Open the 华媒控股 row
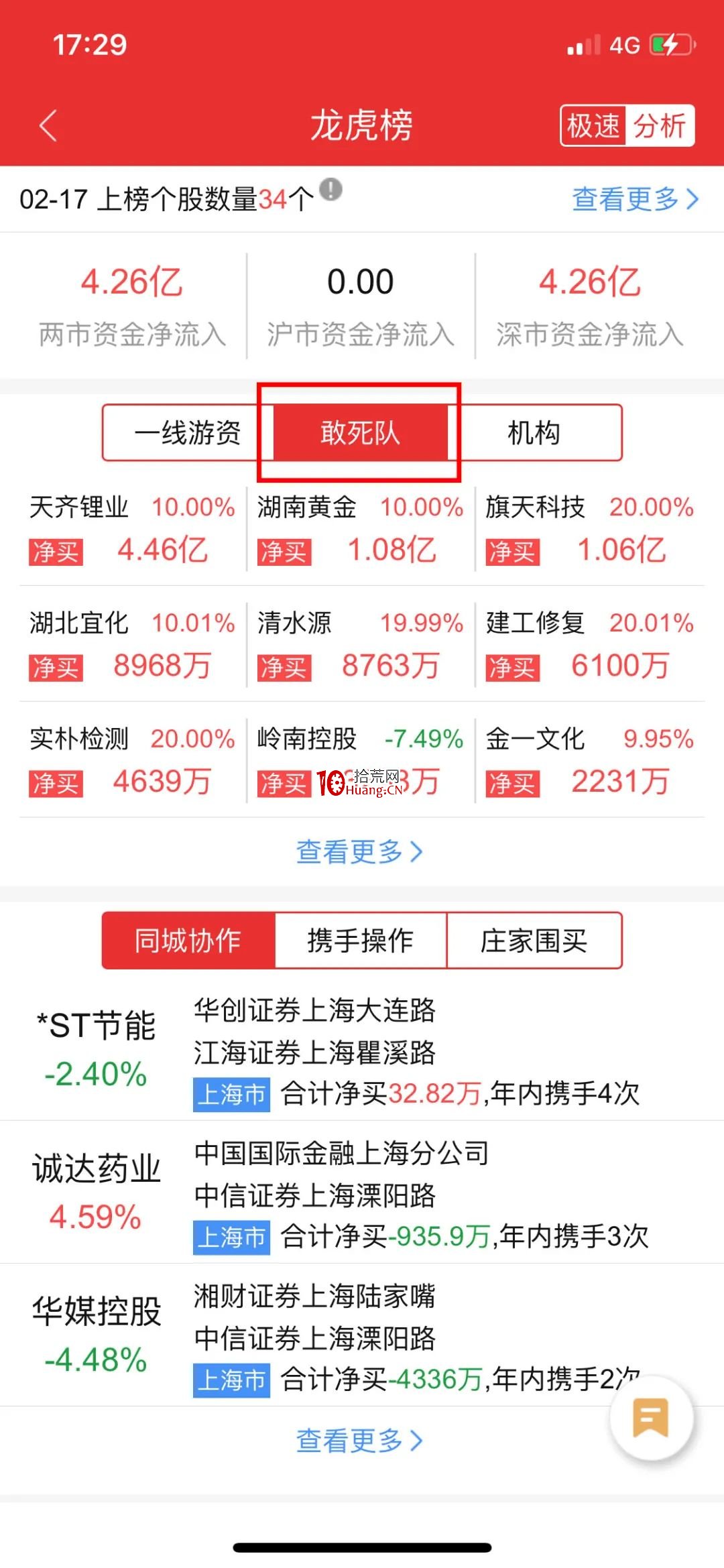724x1568 pixels. tap(362, 1335)
